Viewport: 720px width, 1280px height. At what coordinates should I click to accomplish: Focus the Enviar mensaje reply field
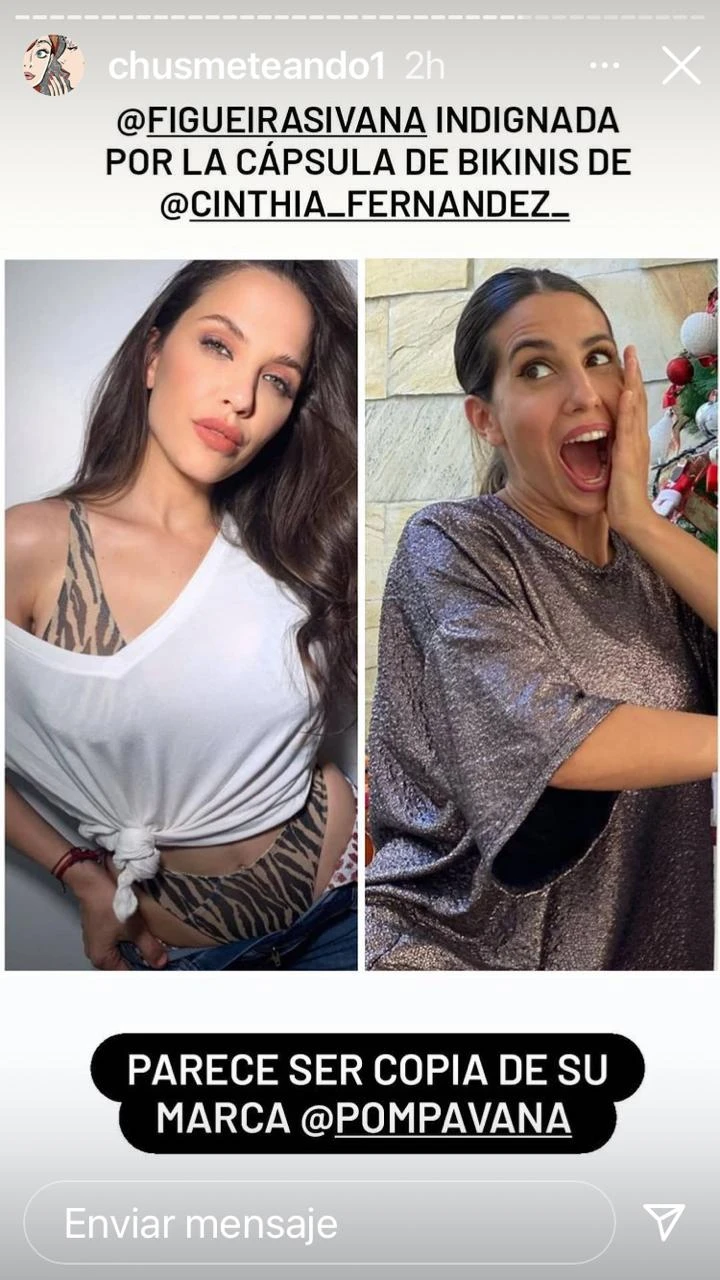point(319,1222)
